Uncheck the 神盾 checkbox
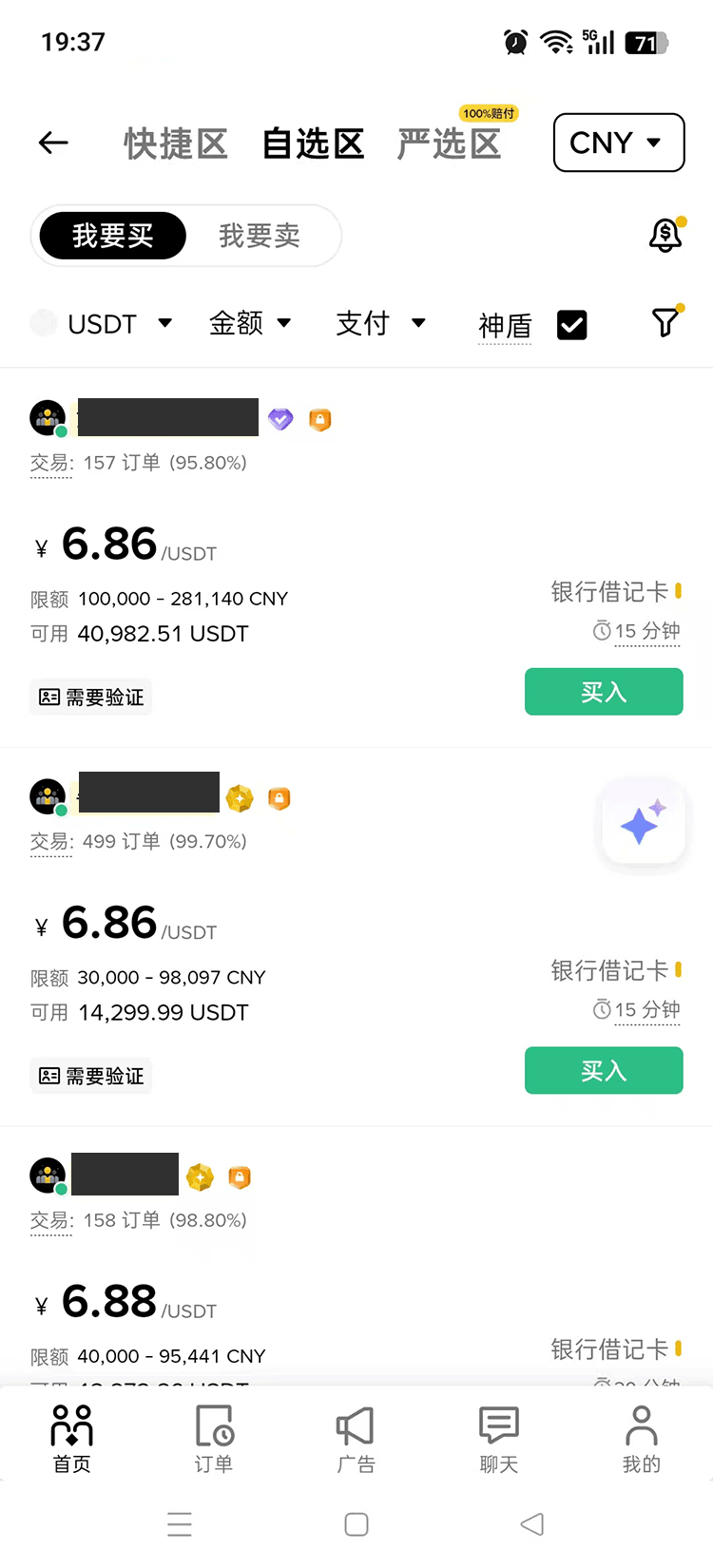Image resolution: width=713 pixels, height=1568 pixels. coord(571,325)
